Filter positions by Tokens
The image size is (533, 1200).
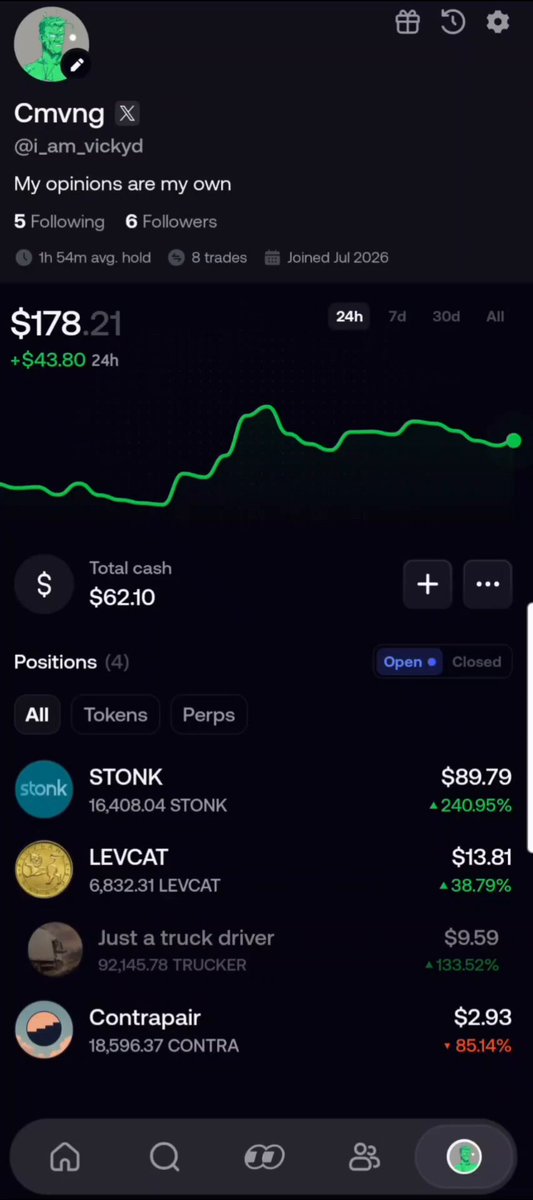[x=115, y=715]
